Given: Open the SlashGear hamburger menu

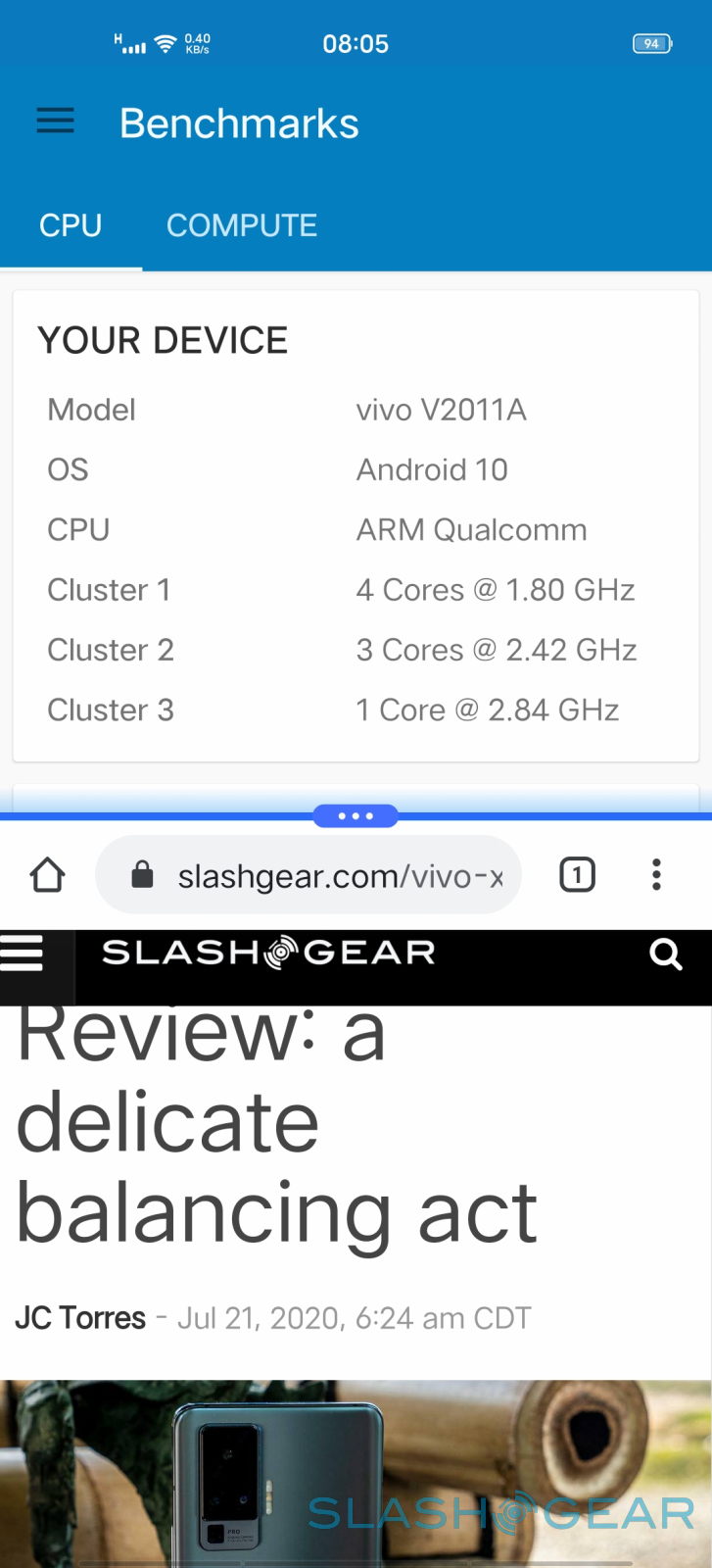Looking at the screenshot, I should tap(23, 953).
